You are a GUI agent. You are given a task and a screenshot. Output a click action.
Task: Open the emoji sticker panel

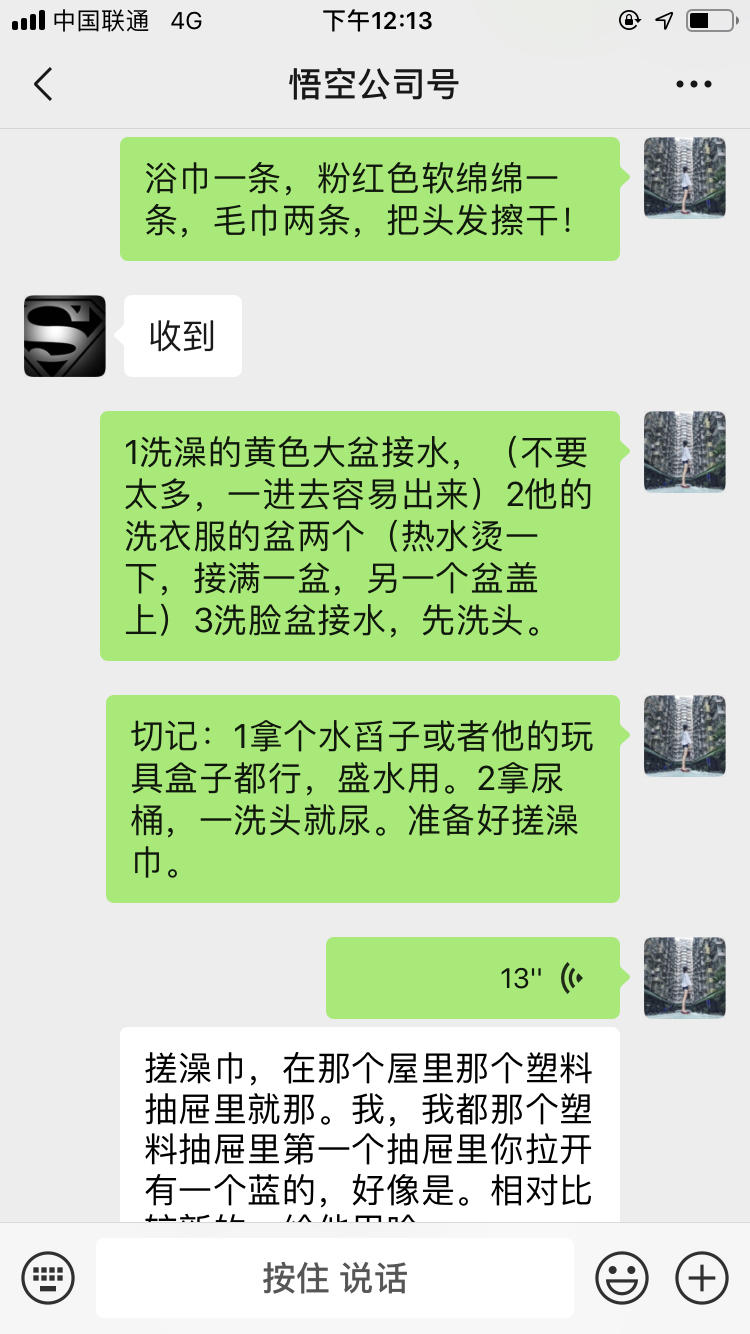point(621,1277)
